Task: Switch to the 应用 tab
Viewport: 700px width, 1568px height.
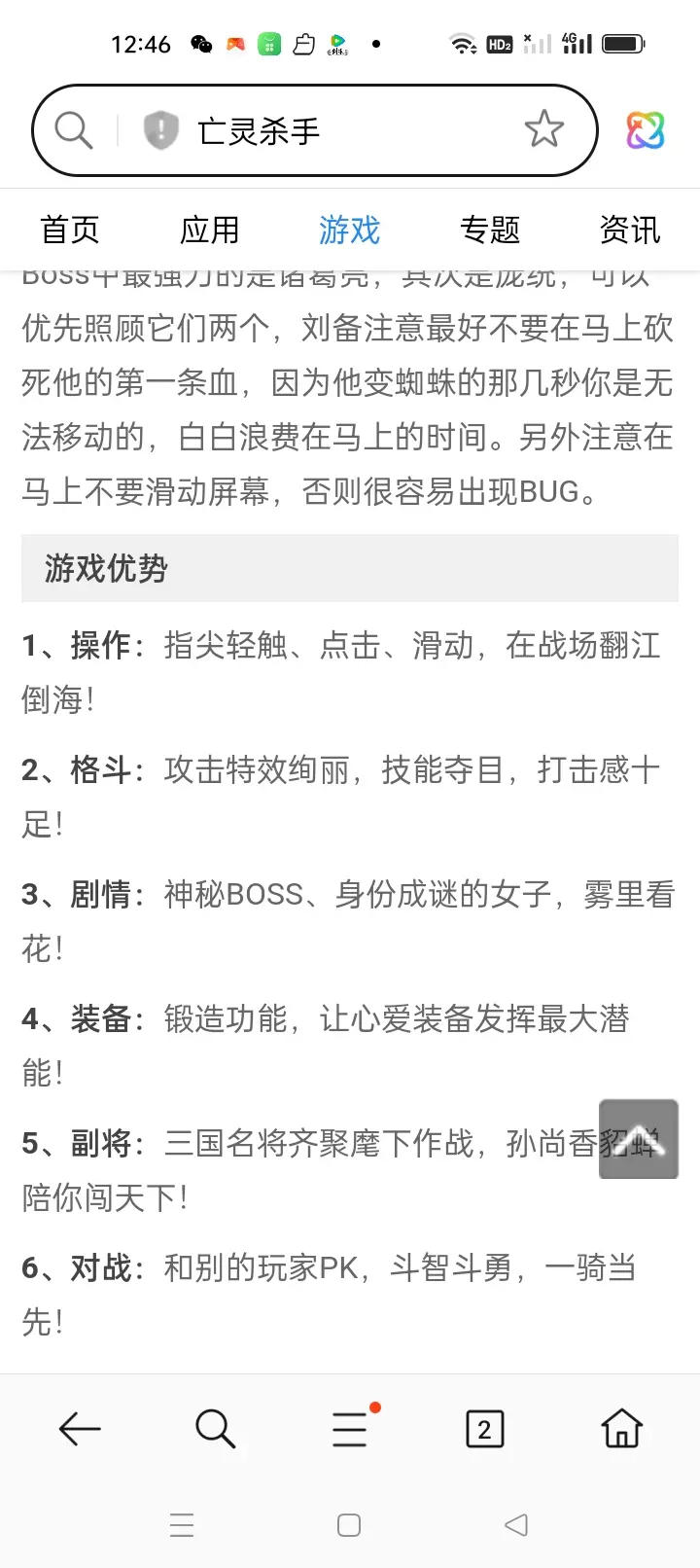Action: pos(210,231)
